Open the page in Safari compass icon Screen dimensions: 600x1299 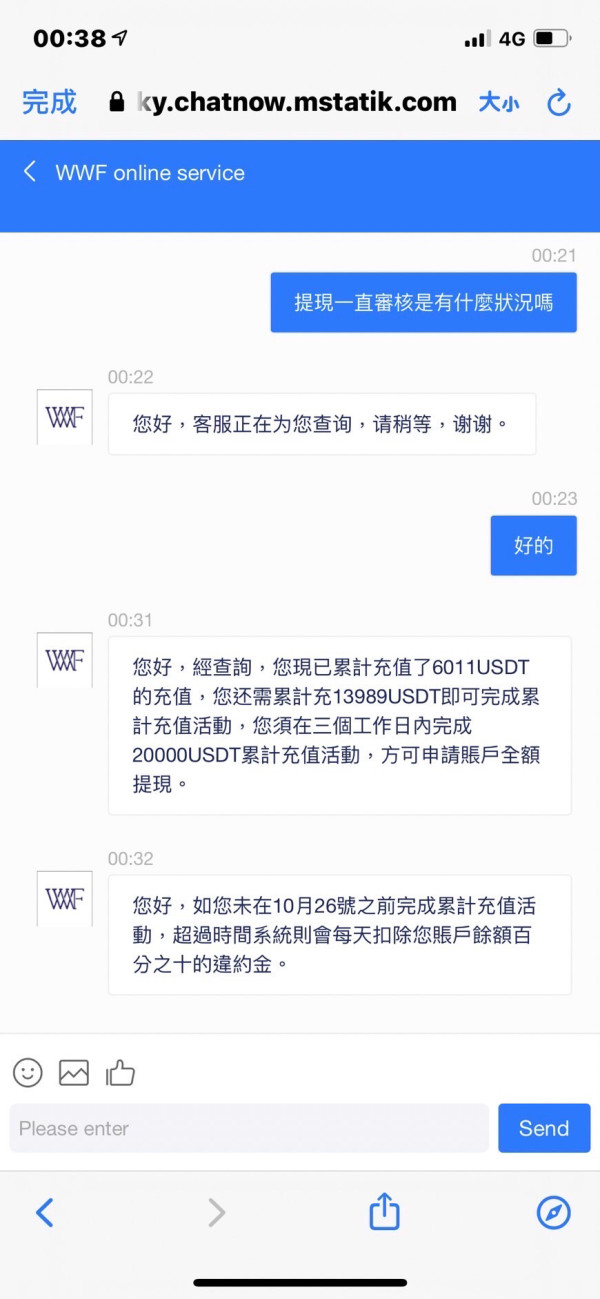(x=553, y=1213)
